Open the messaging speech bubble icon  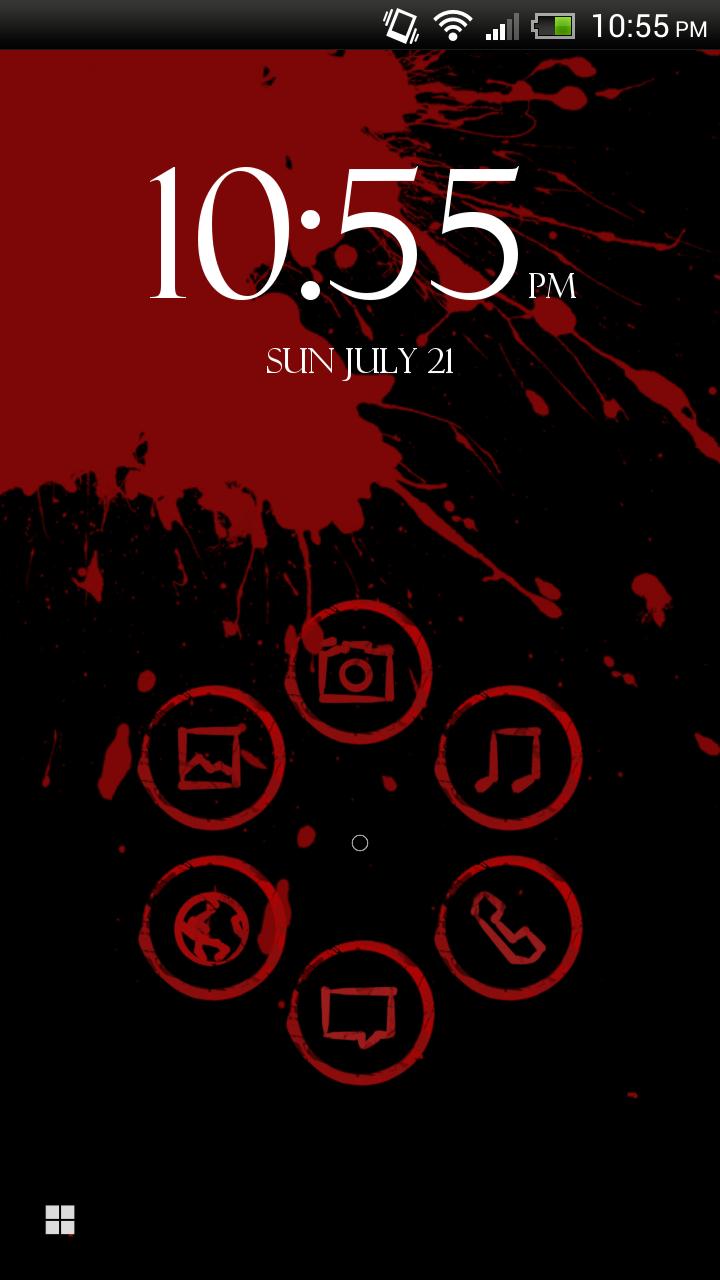[x=360, y=1013]
